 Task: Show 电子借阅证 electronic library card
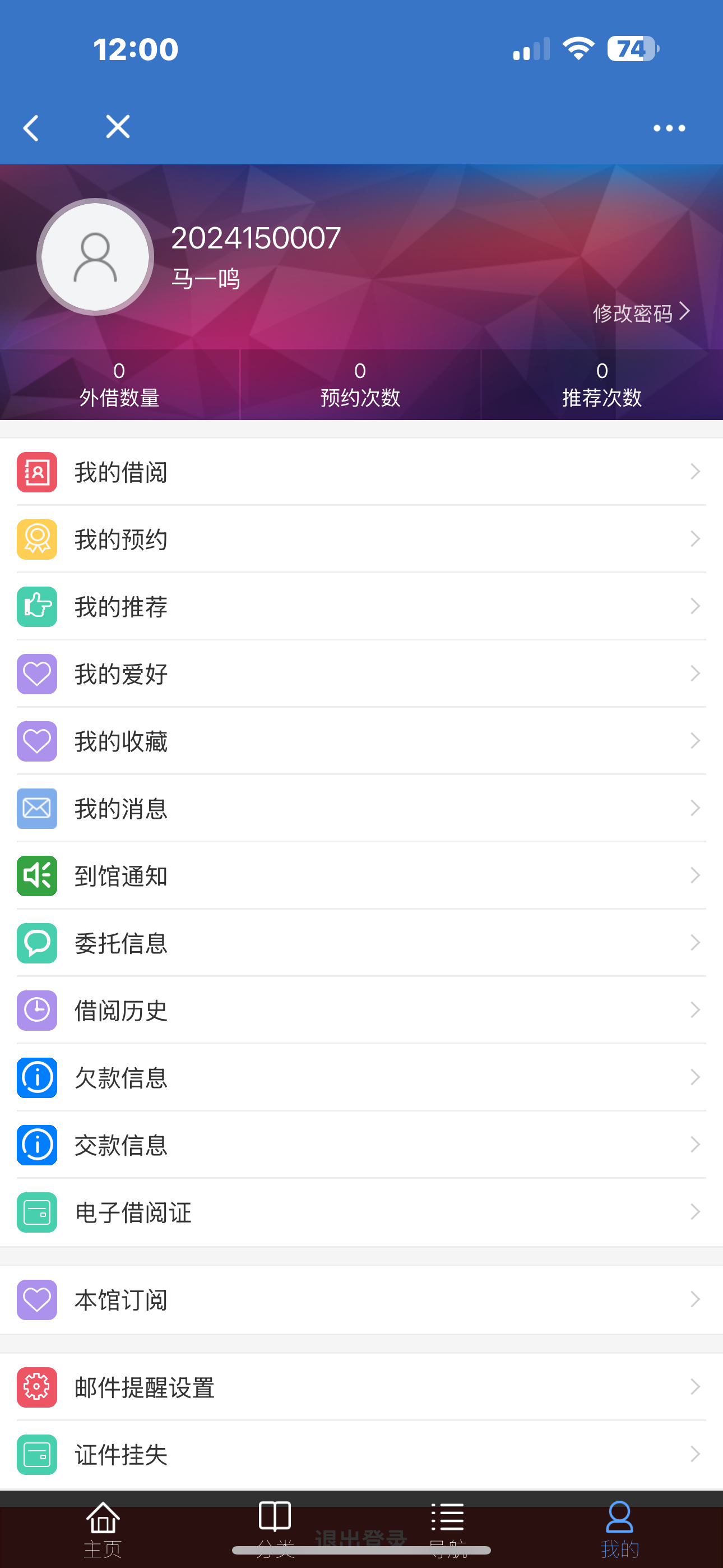(x=361, y=1212)
